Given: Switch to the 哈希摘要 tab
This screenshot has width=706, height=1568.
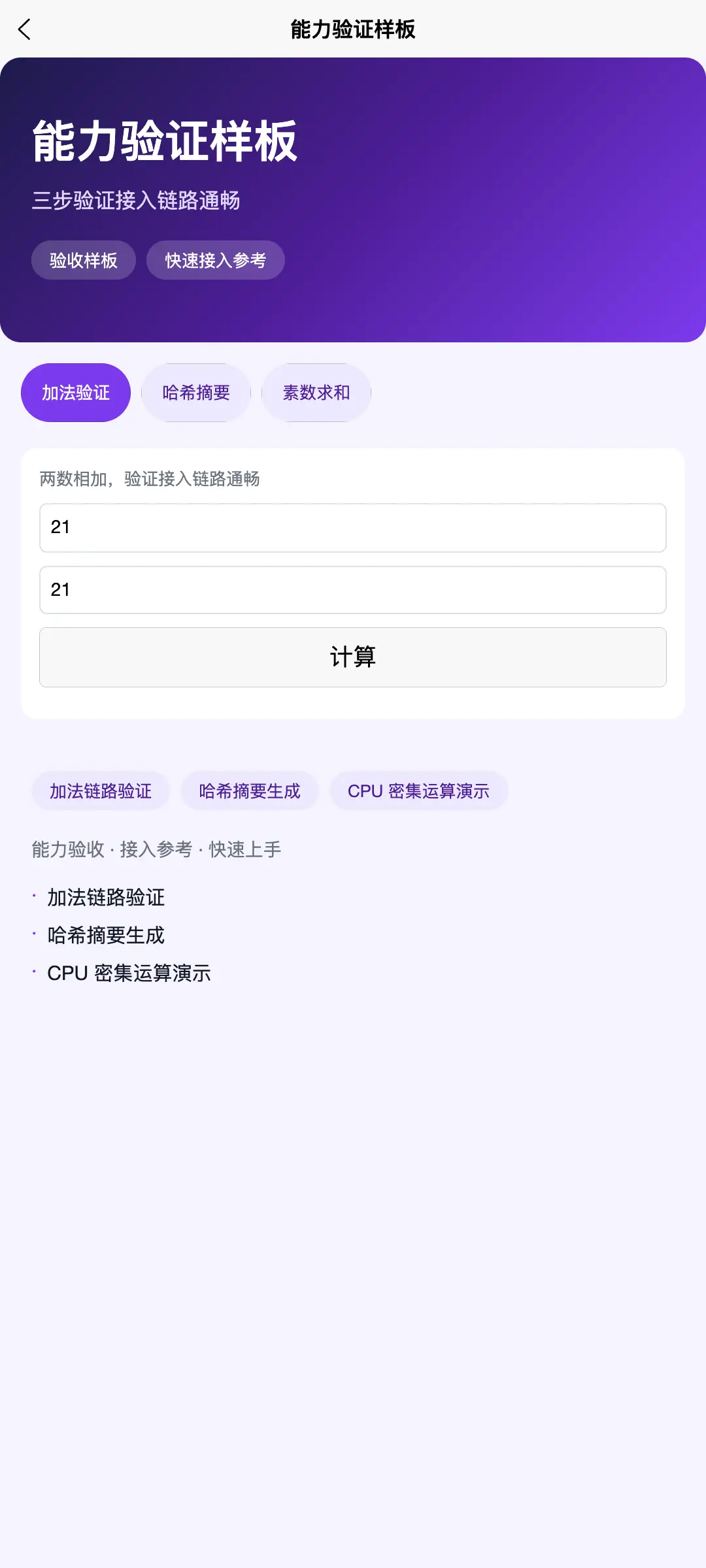Looking at the screenshot, I should pos(196,393).
